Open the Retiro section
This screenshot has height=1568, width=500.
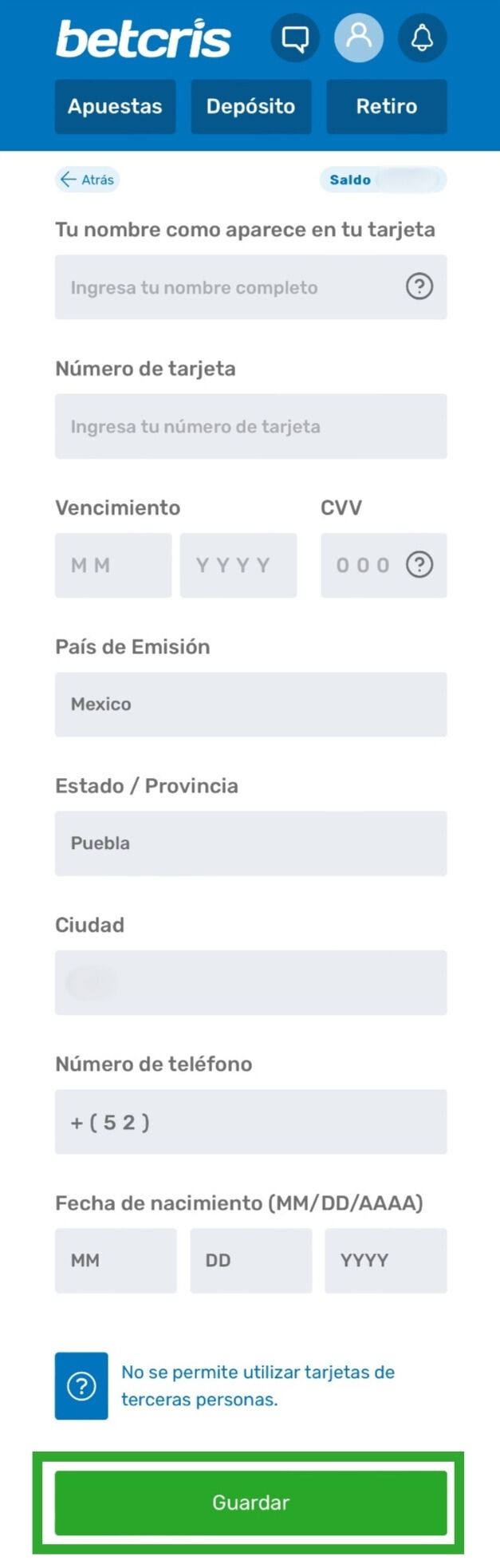pyautogui.click(x=386, y=106)
